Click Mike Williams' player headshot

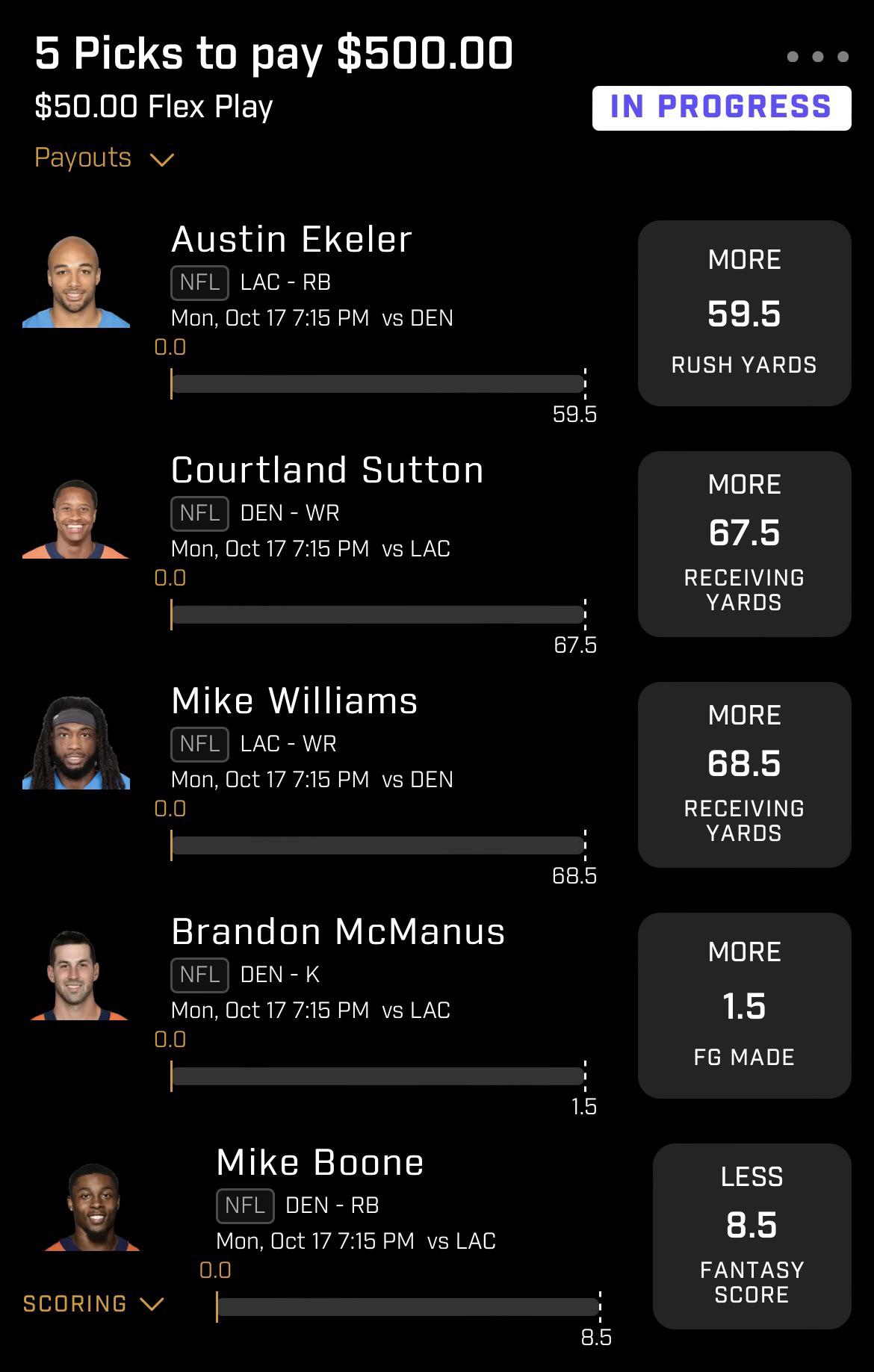click(77, 745)
